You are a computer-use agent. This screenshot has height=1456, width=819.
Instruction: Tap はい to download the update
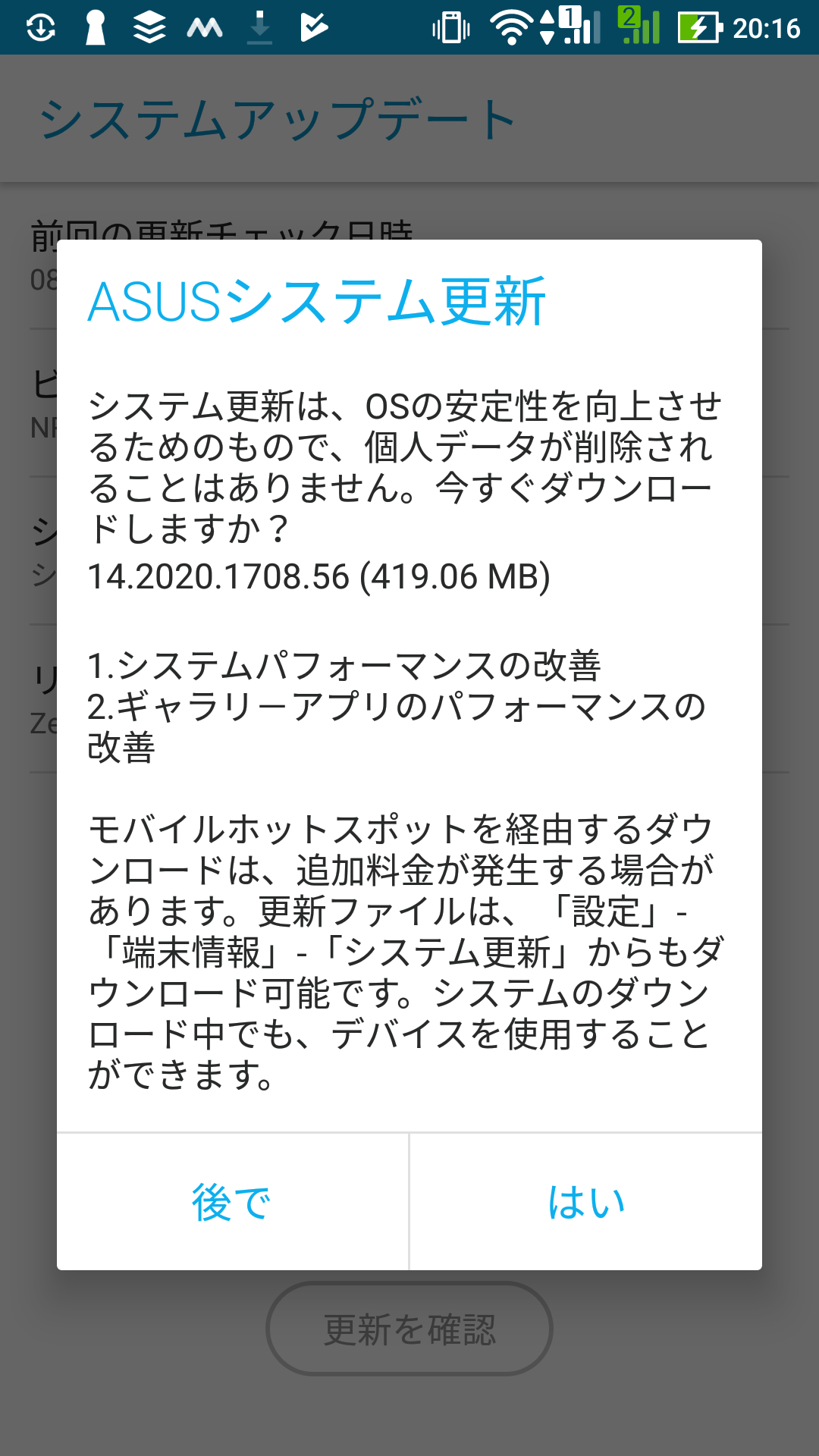585,1202
